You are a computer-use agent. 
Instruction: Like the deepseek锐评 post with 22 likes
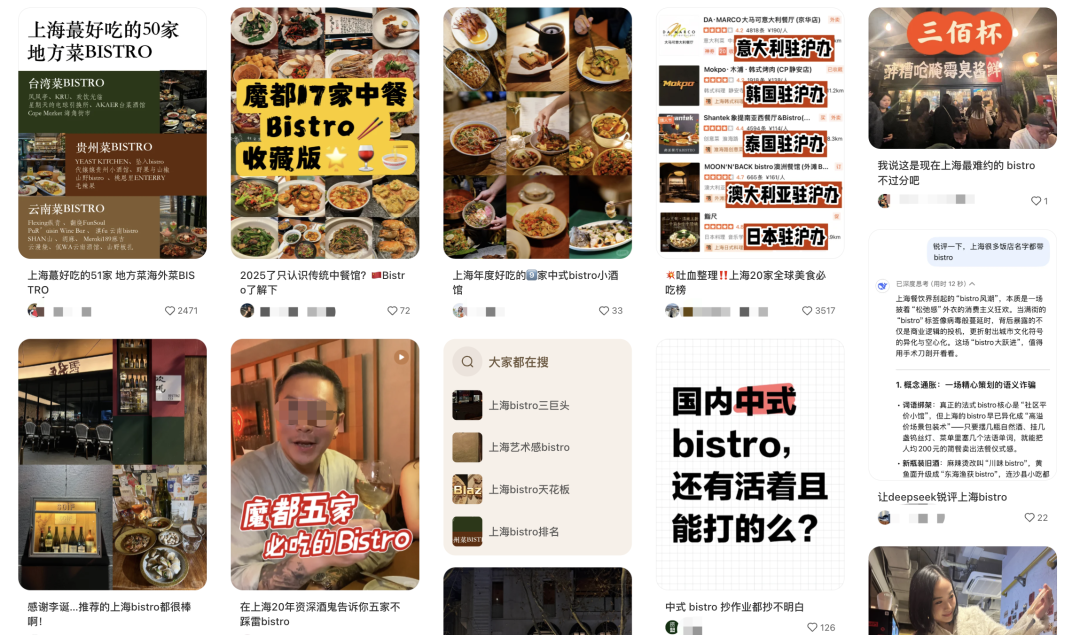[x=1029, y=518]
